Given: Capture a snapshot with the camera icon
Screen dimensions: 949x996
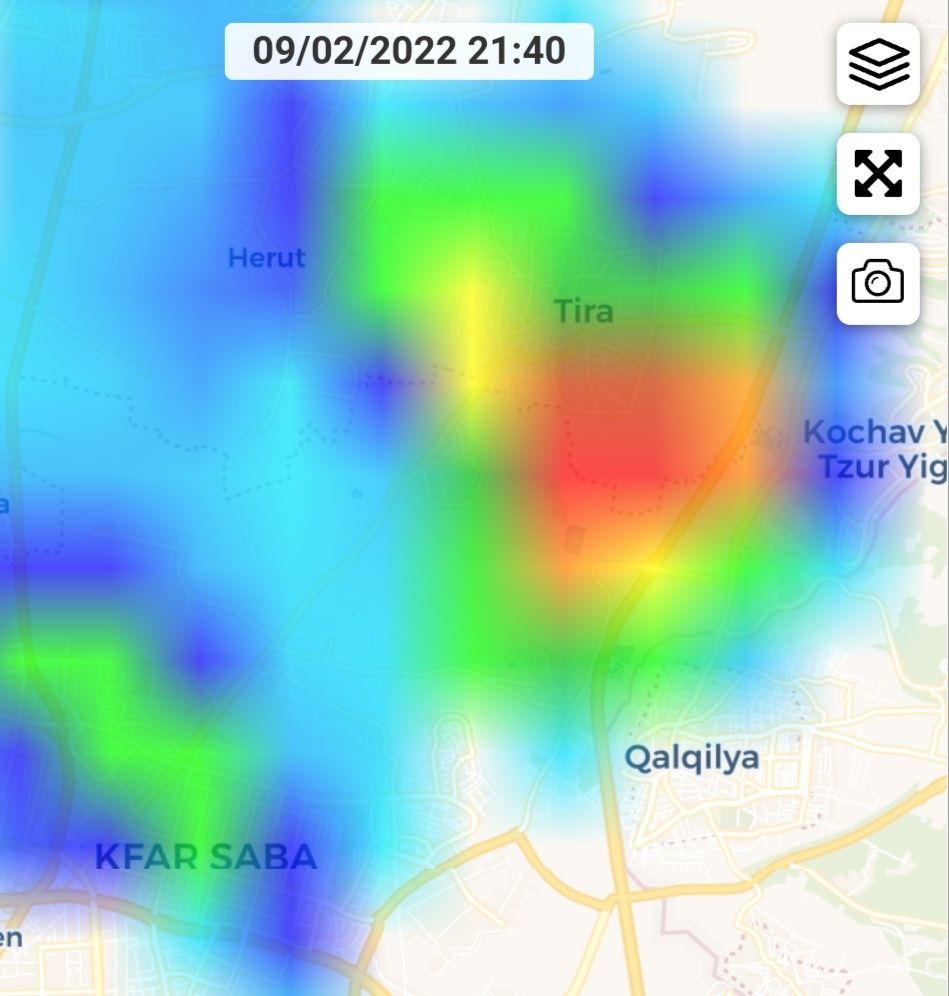Looking at the screenshot, I should coord(878,283).
